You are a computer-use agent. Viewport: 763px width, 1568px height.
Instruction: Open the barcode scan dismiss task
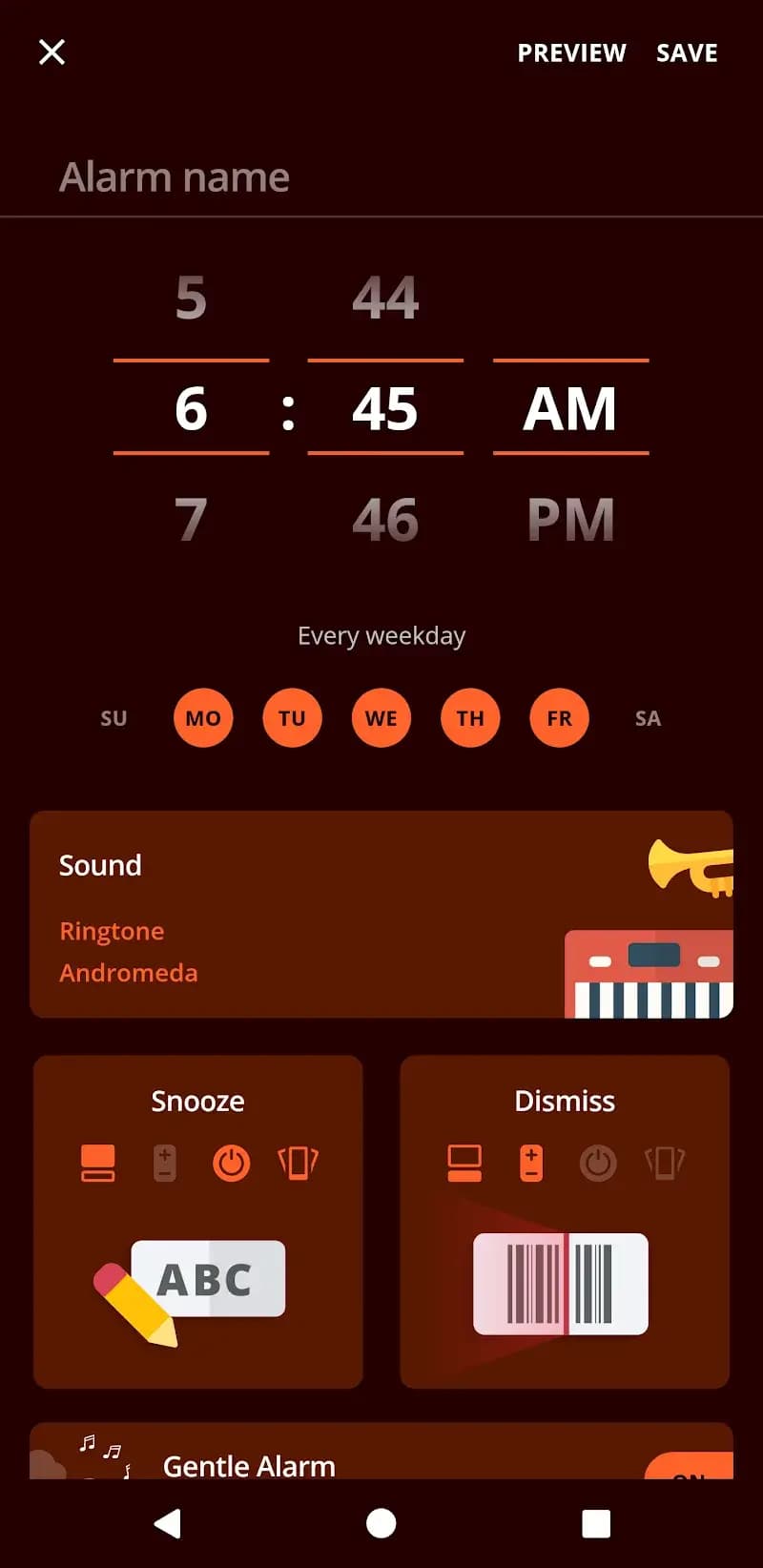point(565,1283)
